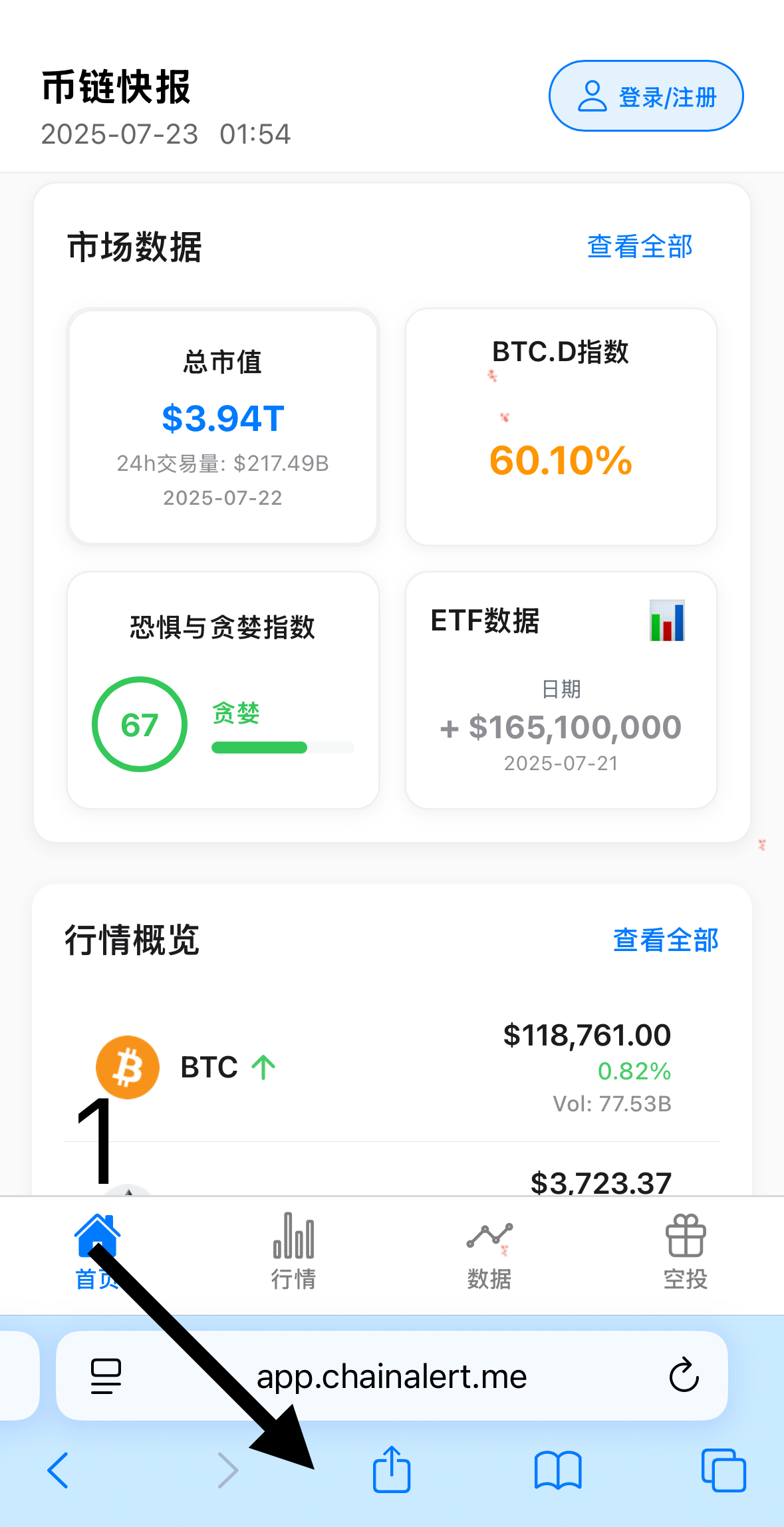Tap the app.chainalert.me address bar
The height and width of the screenshot is (1527, 784).
392,1377
